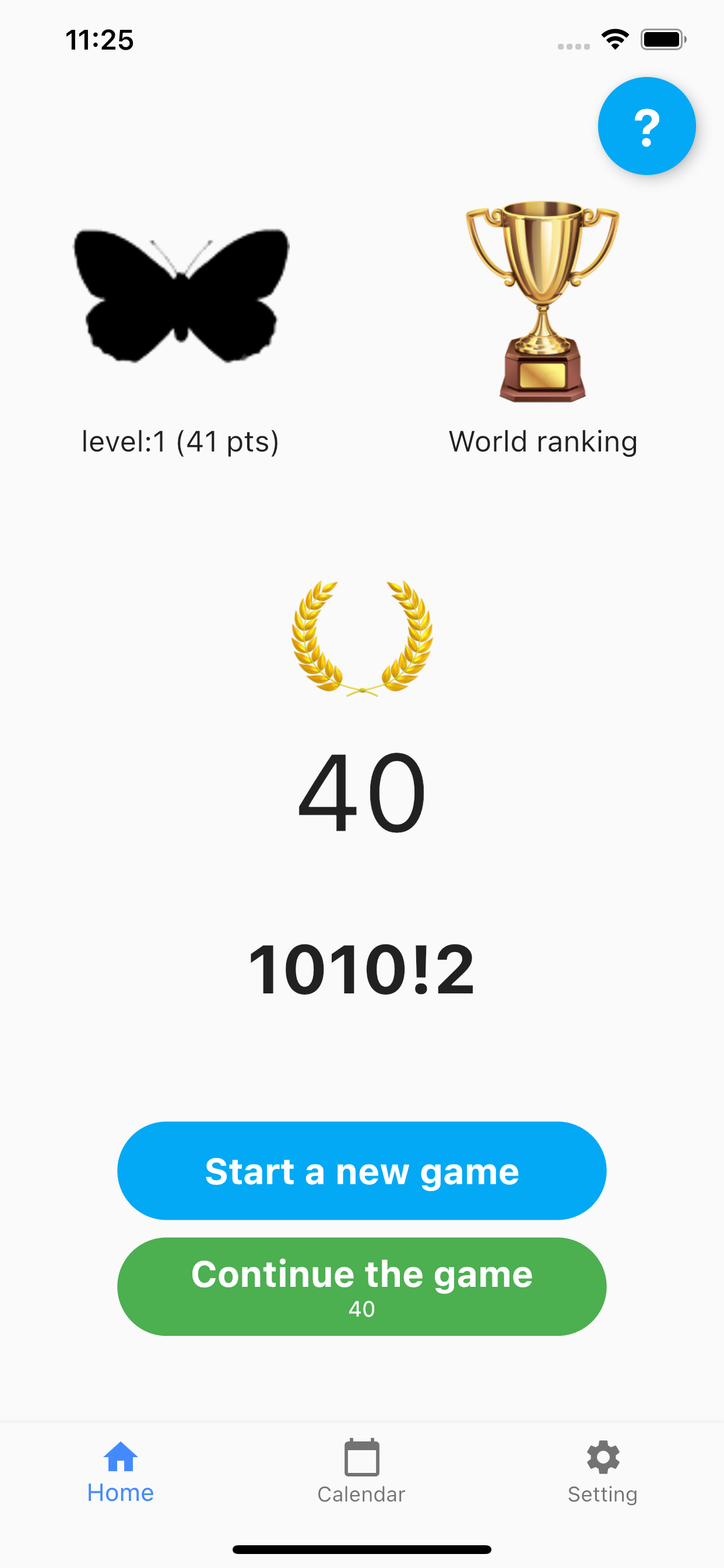The image size is (724, 1568).
Task: Tap the clock showing 11:25
Action: [100, 39]
